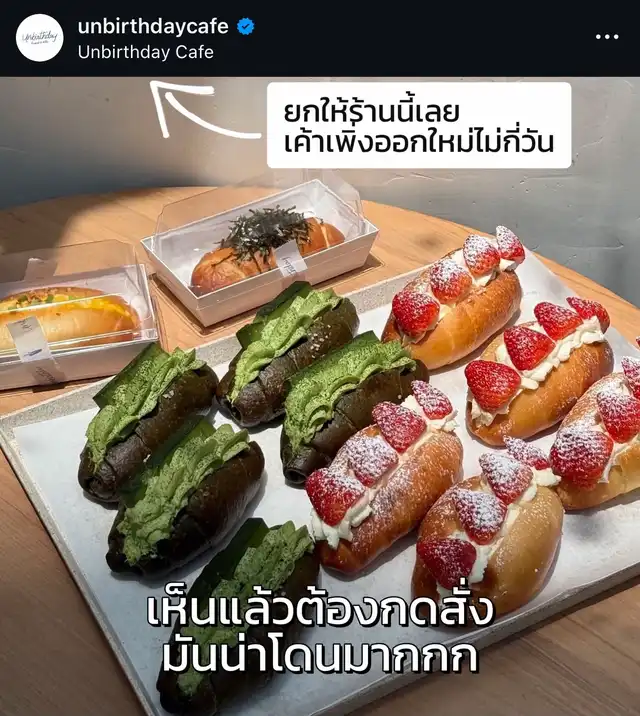Image resolution: width=640 pixels, height=716 pixels.
Task: Open the unbirthdaycafe profile picture
Action: pyautogui.click(x=40, y=38)
